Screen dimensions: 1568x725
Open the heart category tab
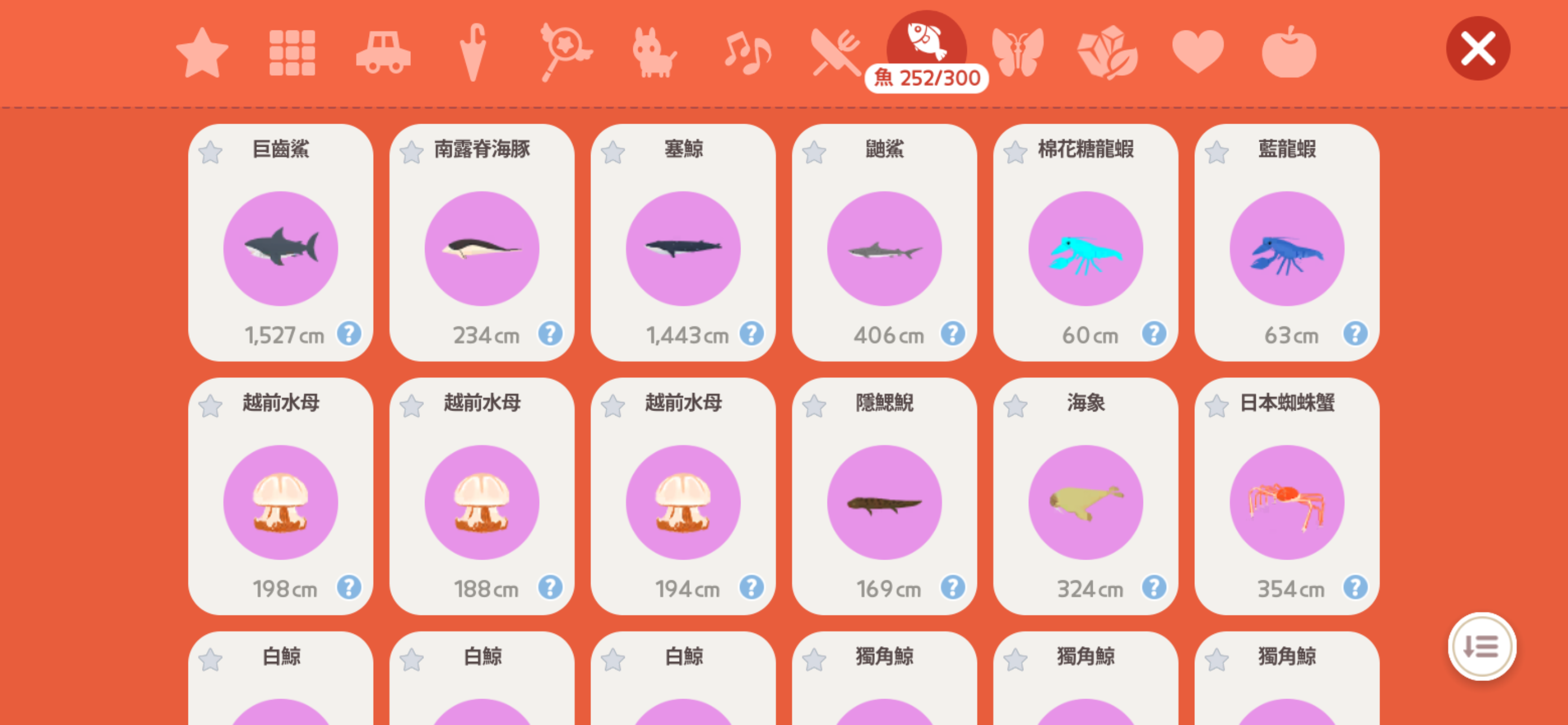[1197, 53]
